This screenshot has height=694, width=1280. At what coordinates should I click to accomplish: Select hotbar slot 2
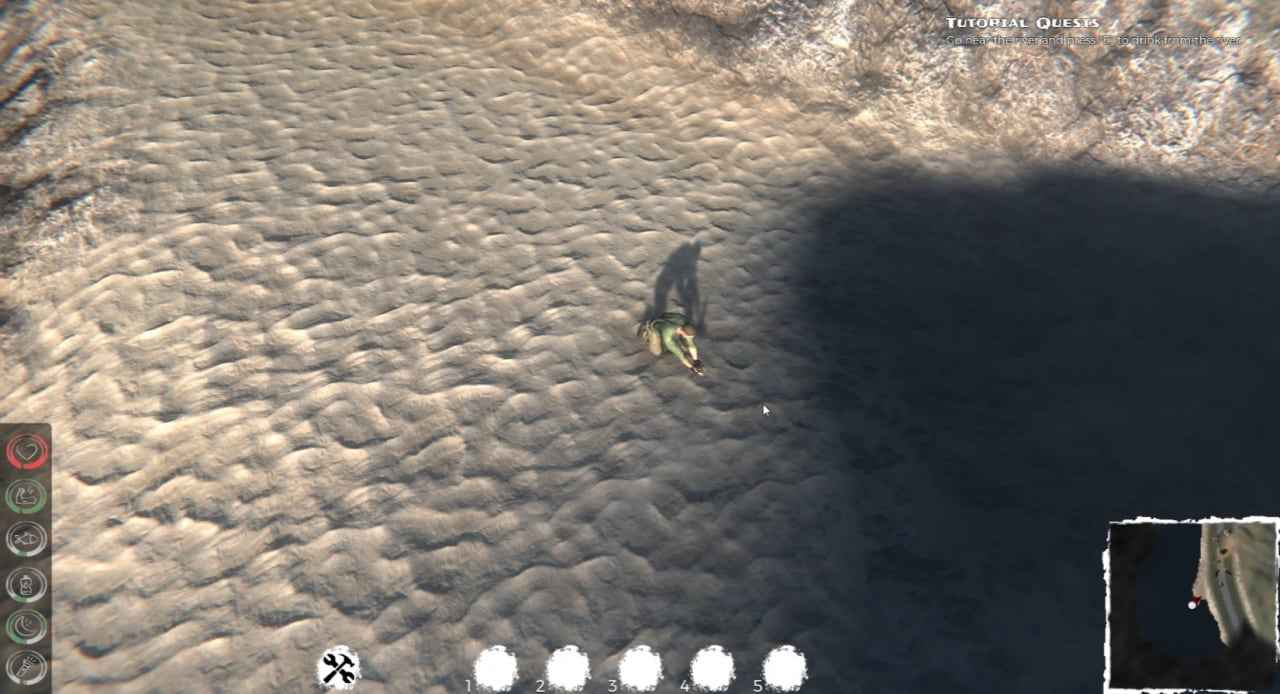[568, 668]
